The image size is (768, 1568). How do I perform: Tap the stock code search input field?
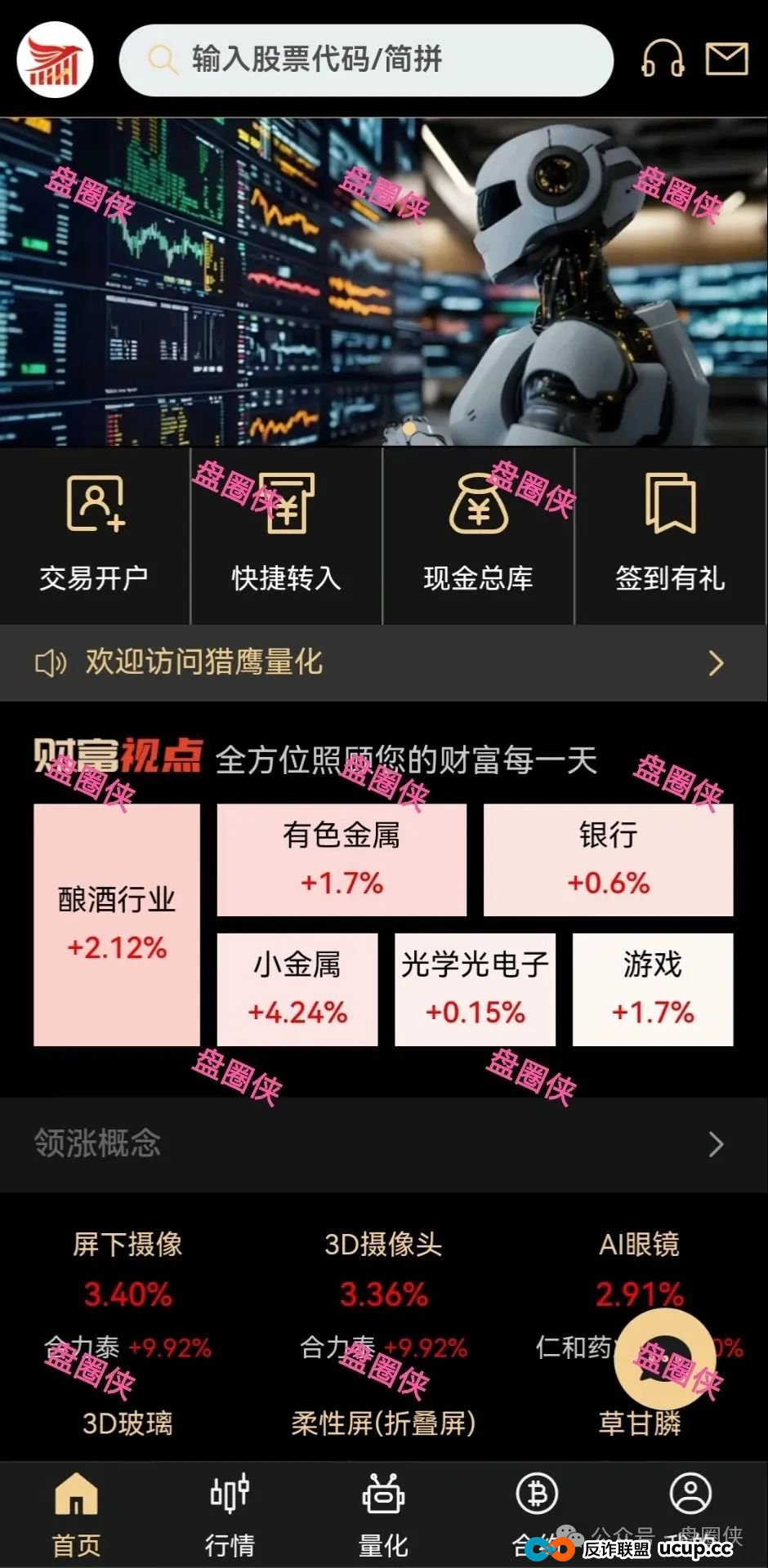tap(368, 59)
